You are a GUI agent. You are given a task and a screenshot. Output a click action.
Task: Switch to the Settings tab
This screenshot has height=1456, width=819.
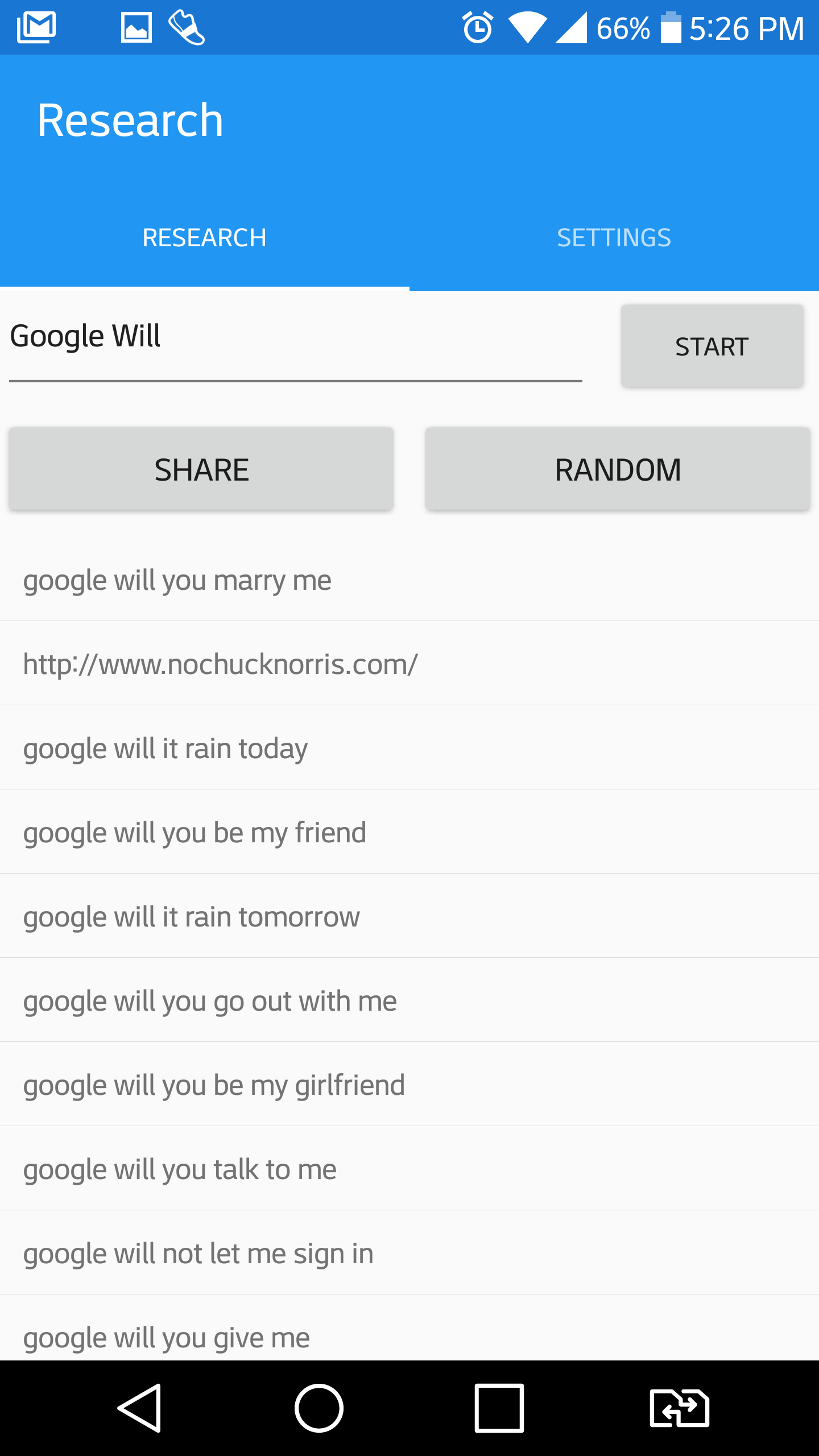coord(614,238)
